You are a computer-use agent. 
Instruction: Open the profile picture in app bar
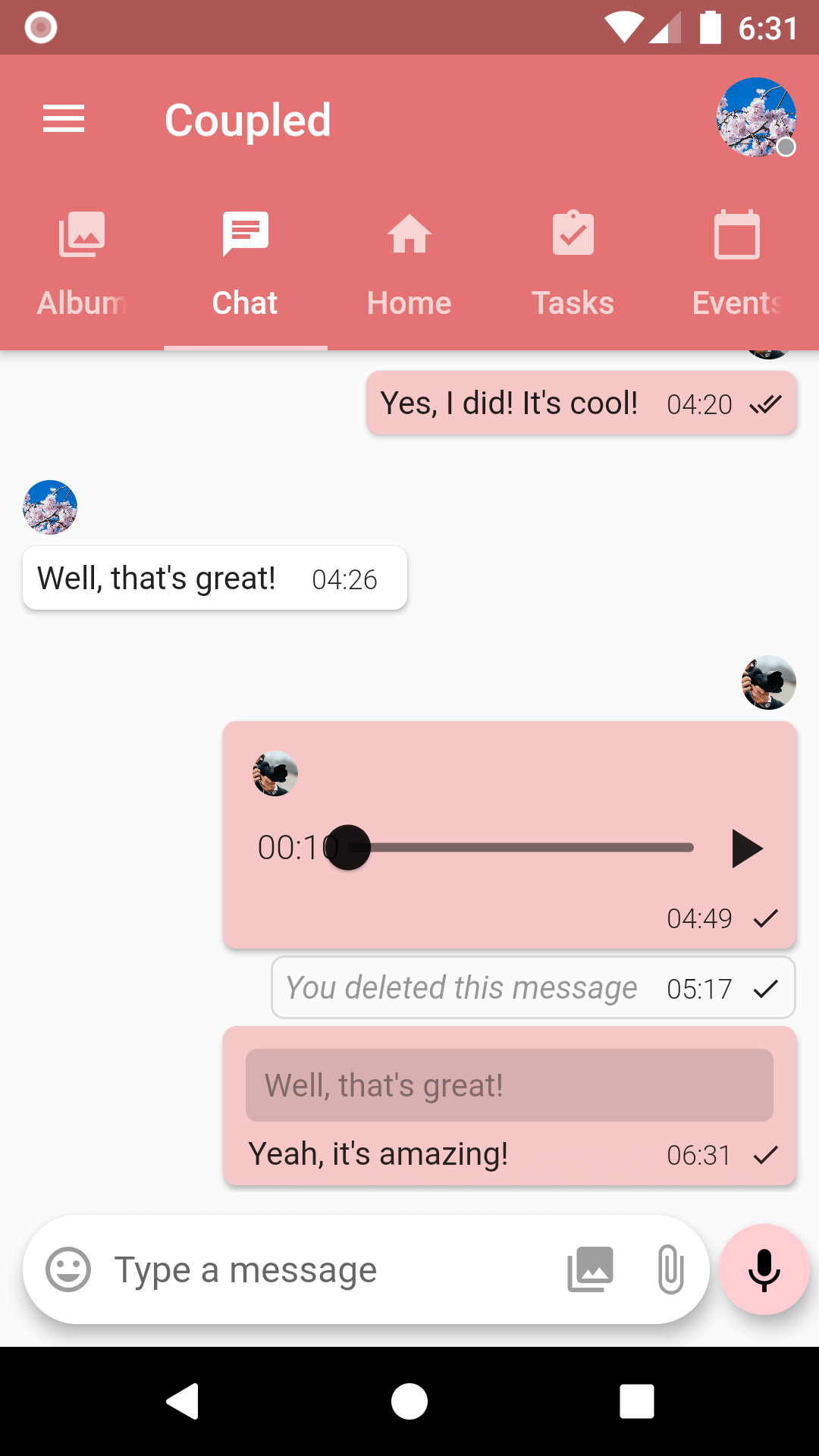pyautogui.click(x=756, y=118)
